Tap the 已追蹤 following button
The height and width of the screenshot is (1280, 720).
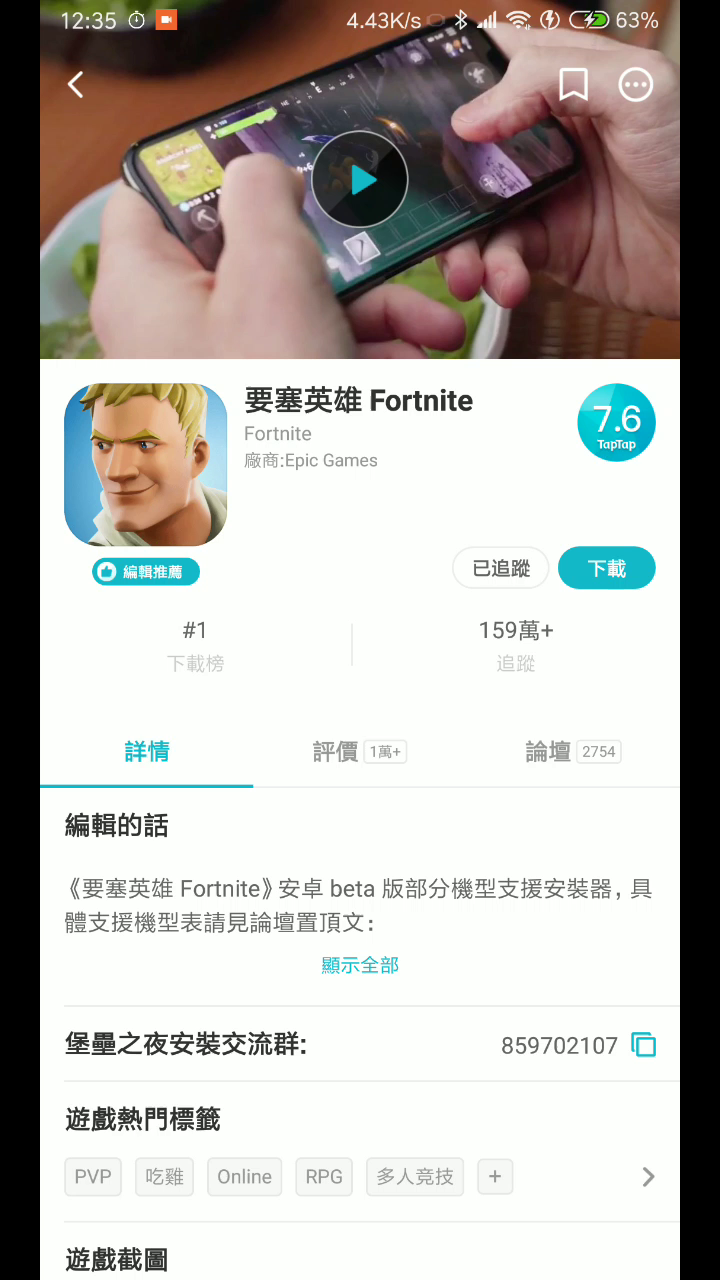501,568
